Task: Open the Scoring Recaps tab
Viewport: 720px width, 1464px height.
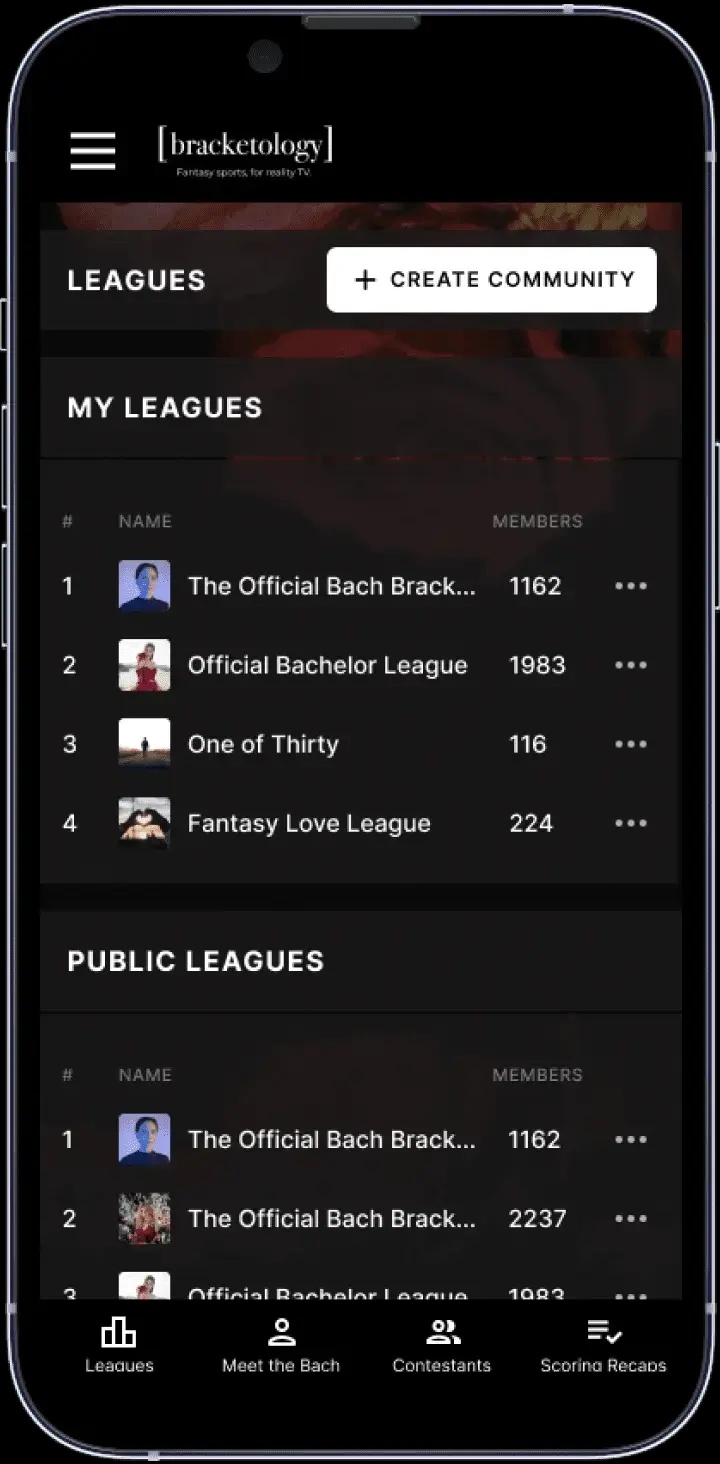Action: pyautogui.click(x=603, y=1345)
